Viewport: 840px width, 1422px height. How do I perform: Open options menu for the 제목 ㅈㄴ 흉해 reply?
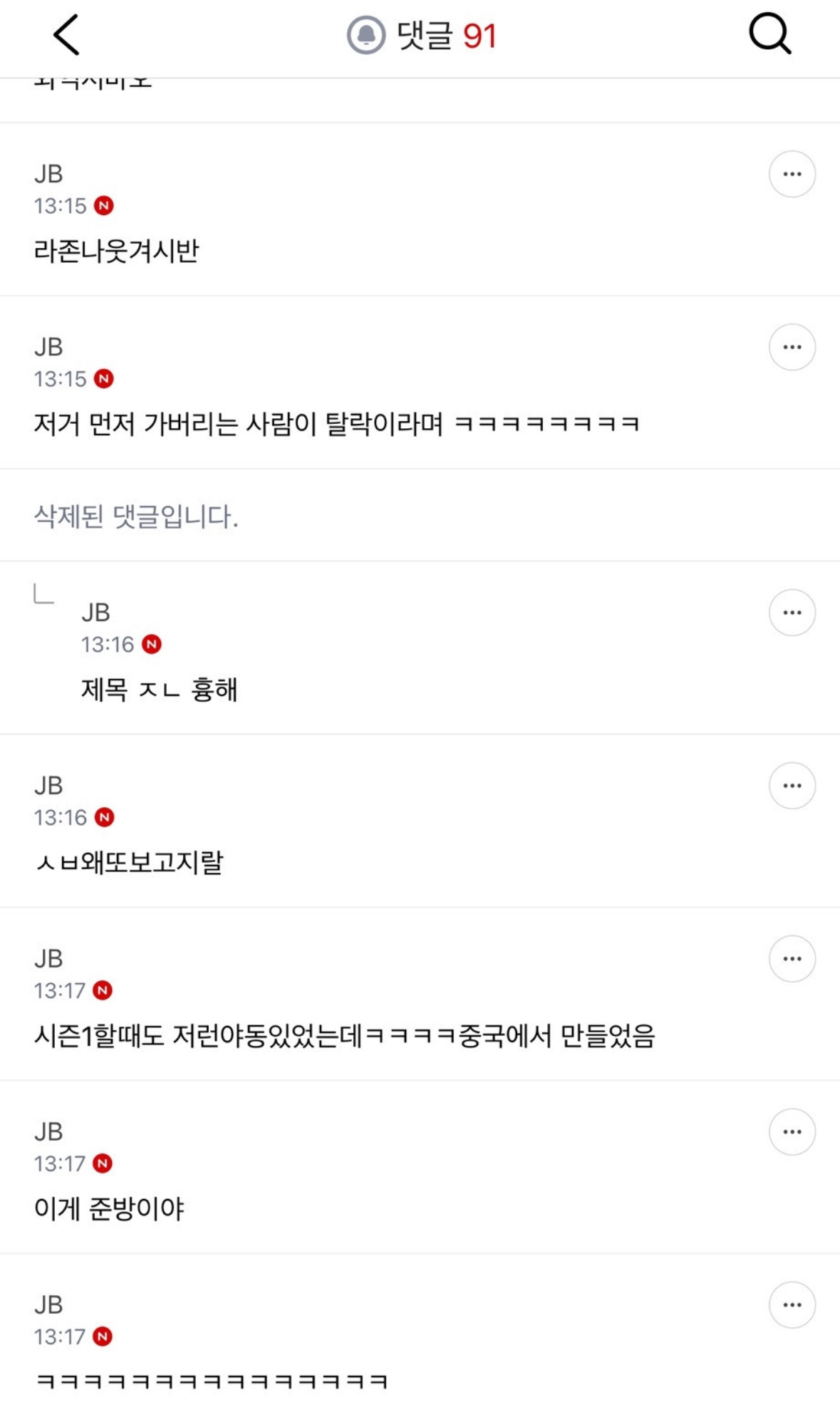tap(791, 612)
